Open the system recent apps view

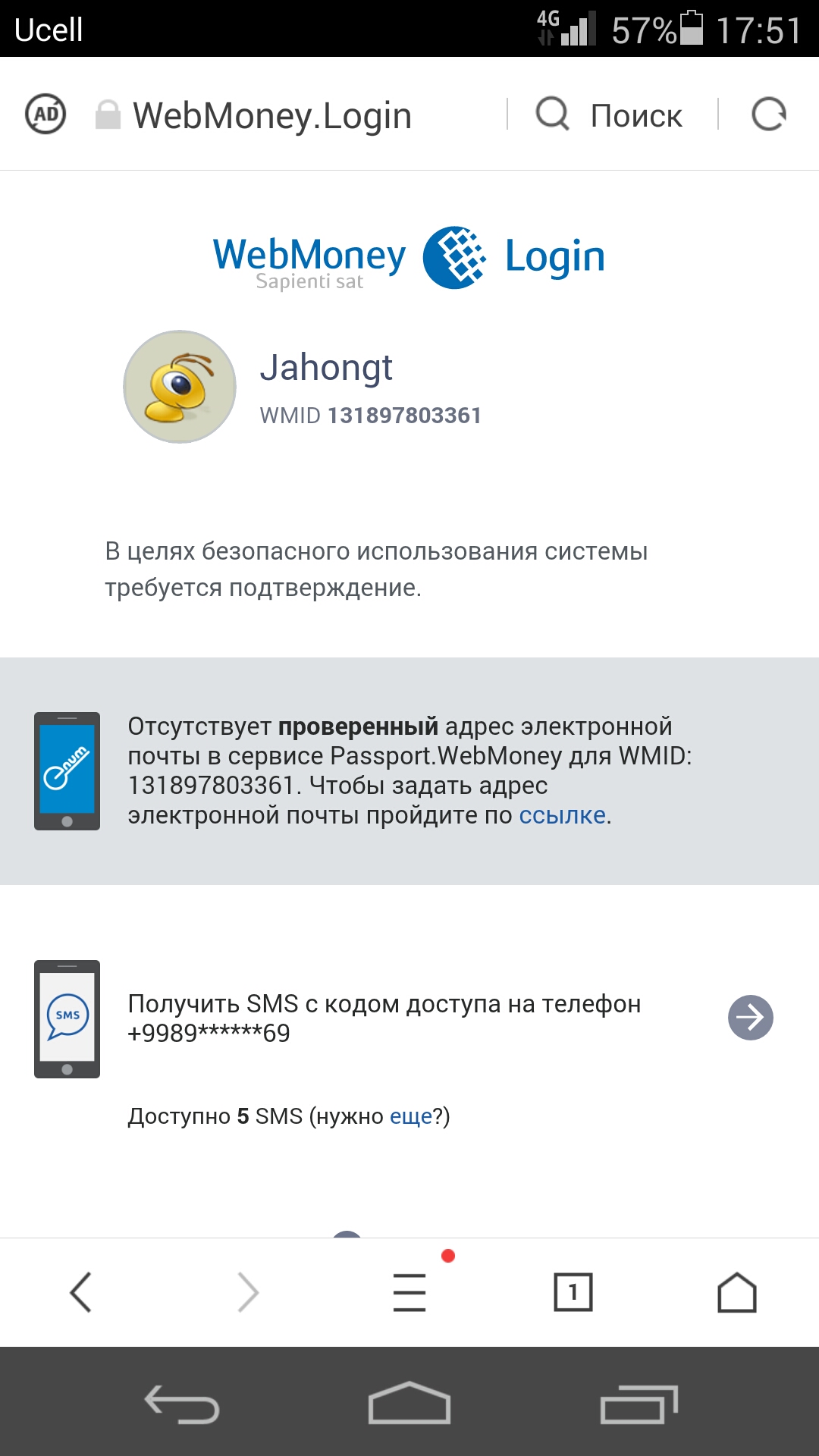coord(639,1404)
